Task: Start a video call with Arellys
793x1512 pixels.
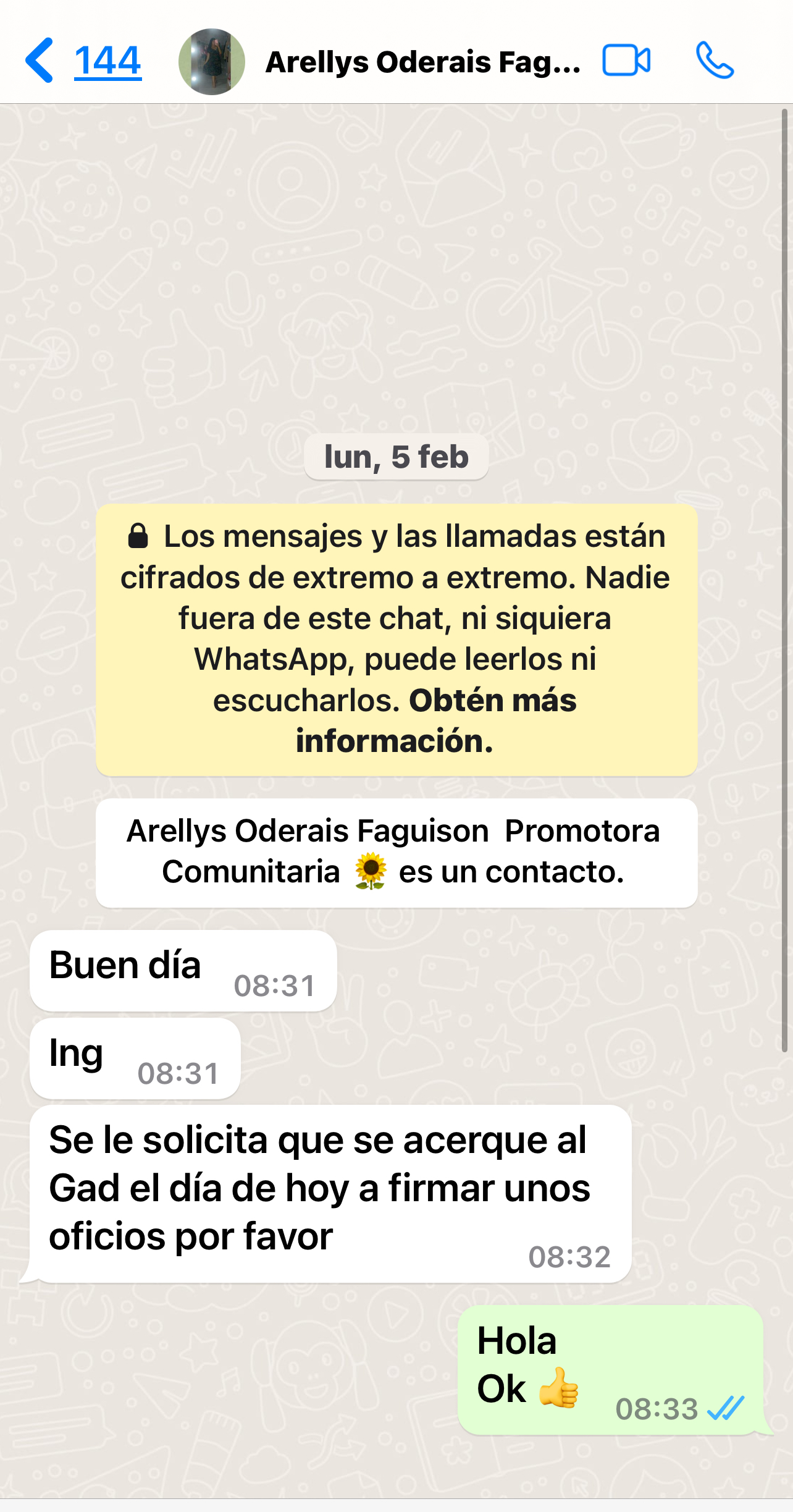Action: coord(626,61)
